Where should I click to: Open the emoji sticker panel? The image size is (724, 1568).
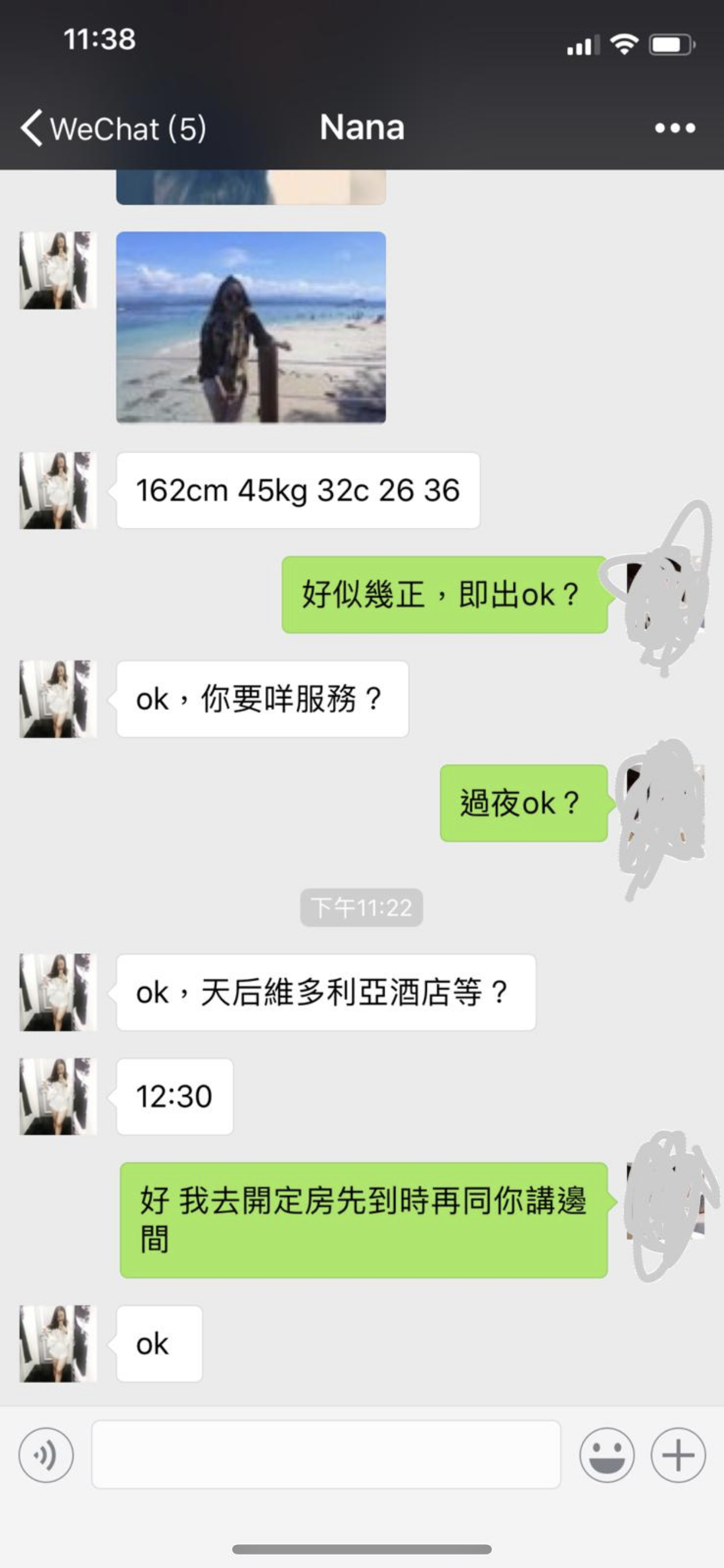point(607,1455)
